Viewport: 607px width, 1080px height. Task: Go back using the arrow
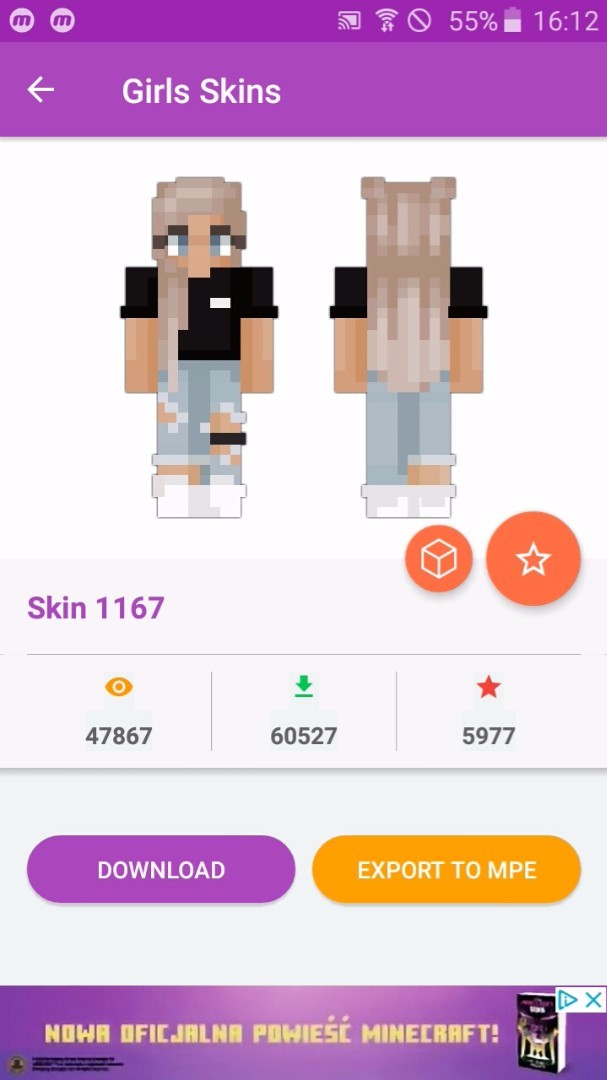[x=40, y=90]
